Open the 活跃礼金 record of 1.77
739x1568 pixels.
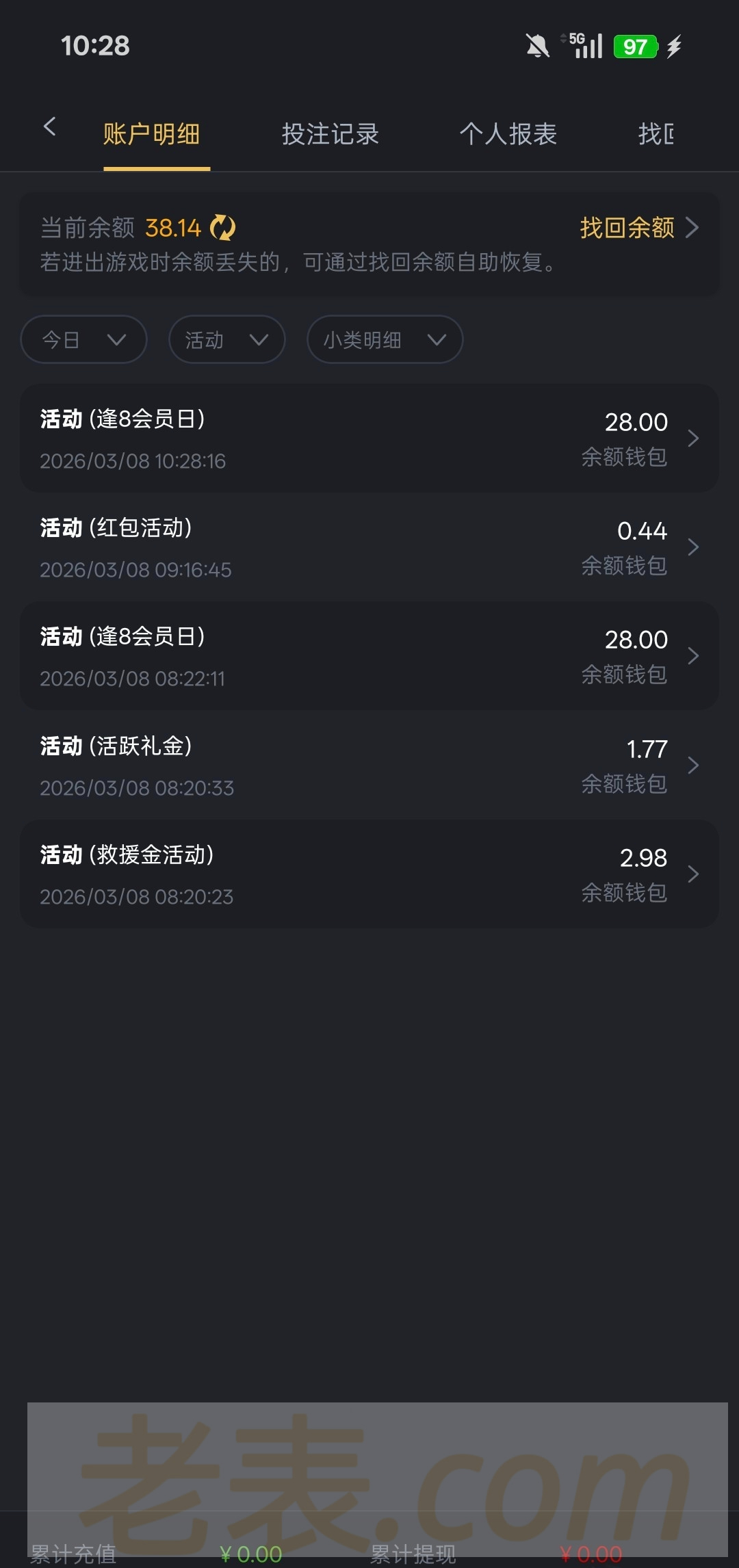click(x=369, y=766)
